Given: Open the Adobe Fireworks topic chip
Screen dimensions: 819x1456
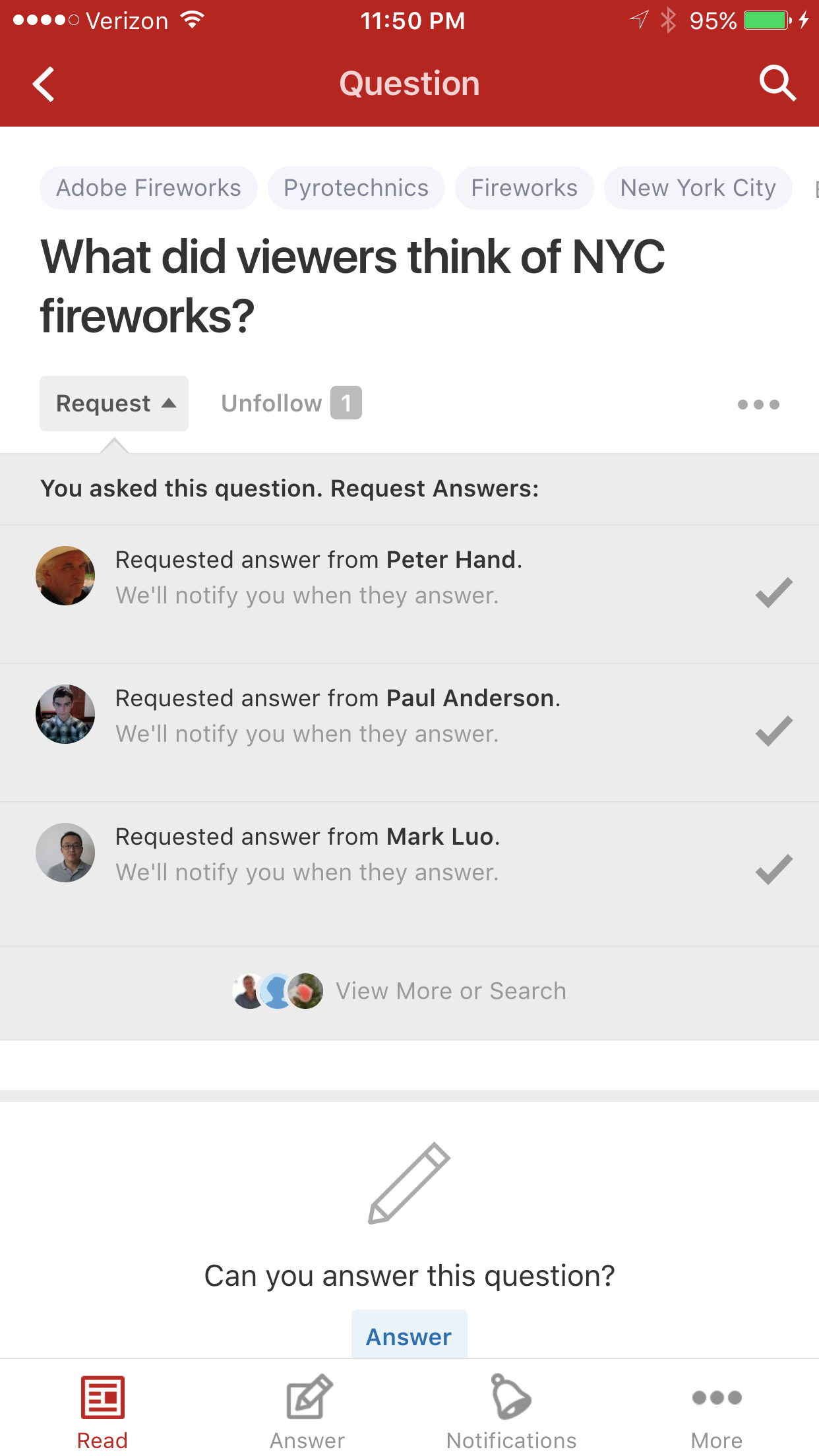Looking at the screenshot, I should (x=148, y=188).
